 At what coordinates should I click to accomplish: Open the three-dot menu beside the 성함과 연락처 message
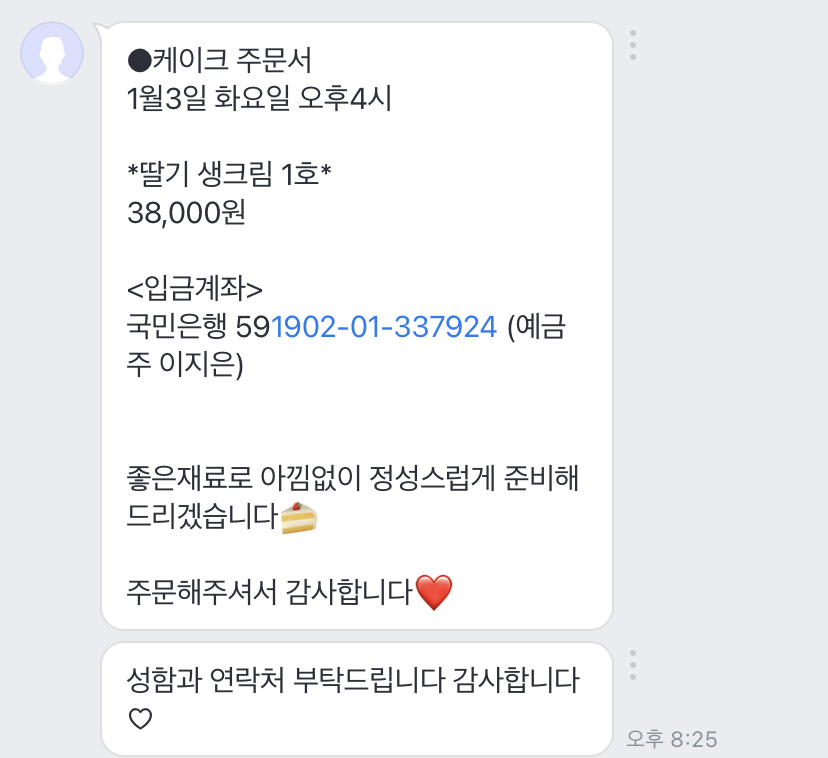[x=633, y=665]
